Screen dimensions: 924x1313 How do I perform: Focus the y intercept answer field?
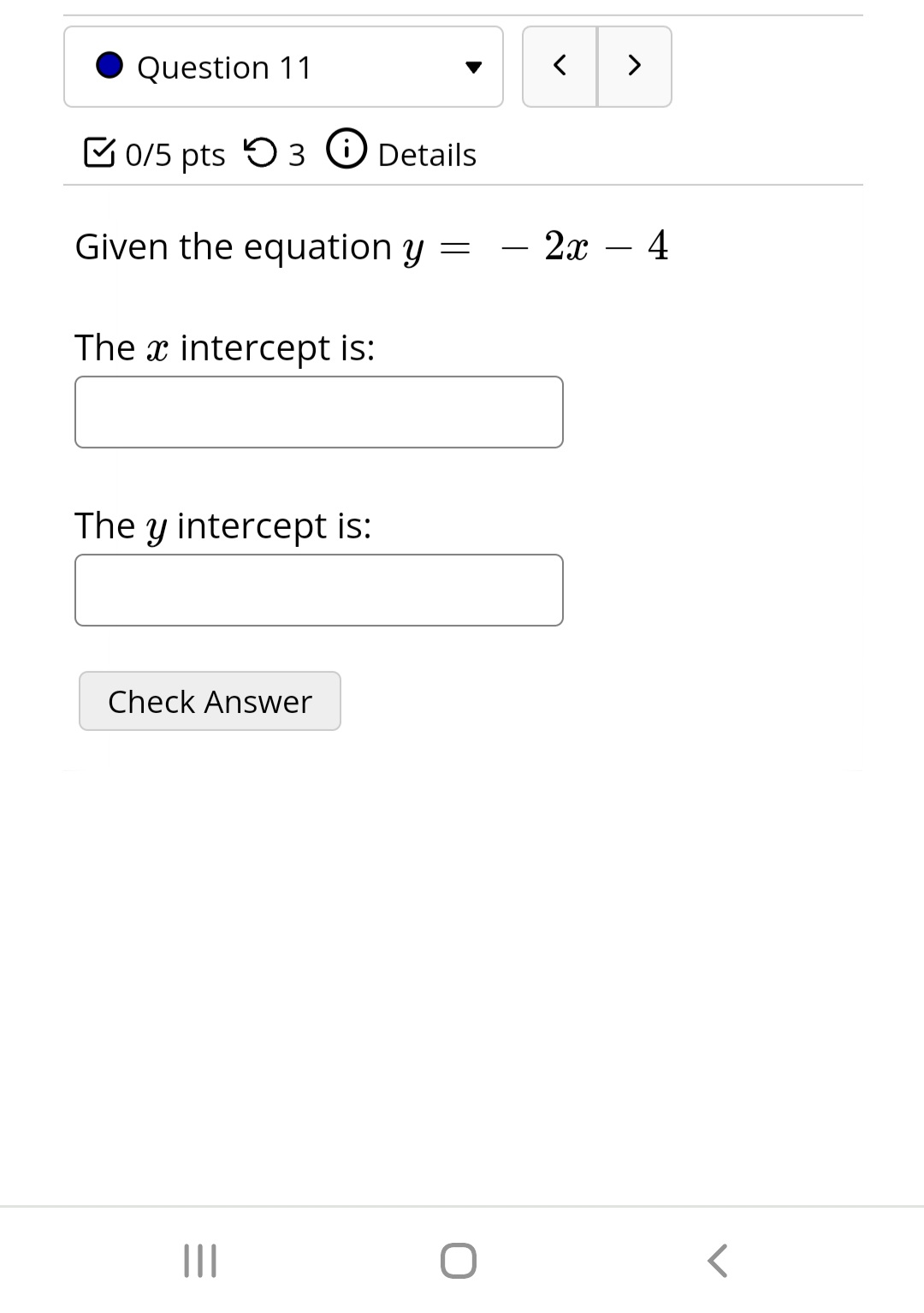point(318,590)
